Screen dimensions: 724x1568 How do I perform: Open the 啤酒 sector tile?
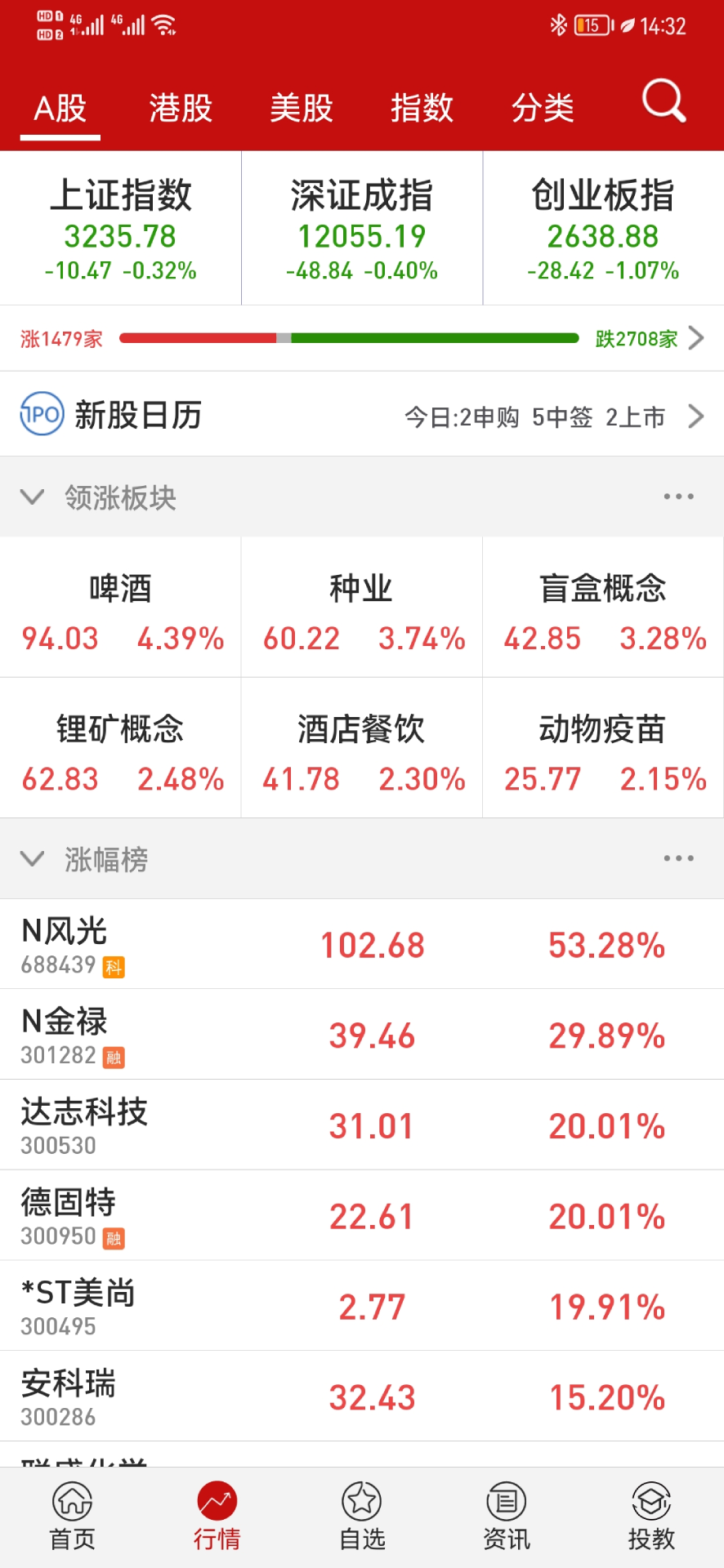click(121, 607)
